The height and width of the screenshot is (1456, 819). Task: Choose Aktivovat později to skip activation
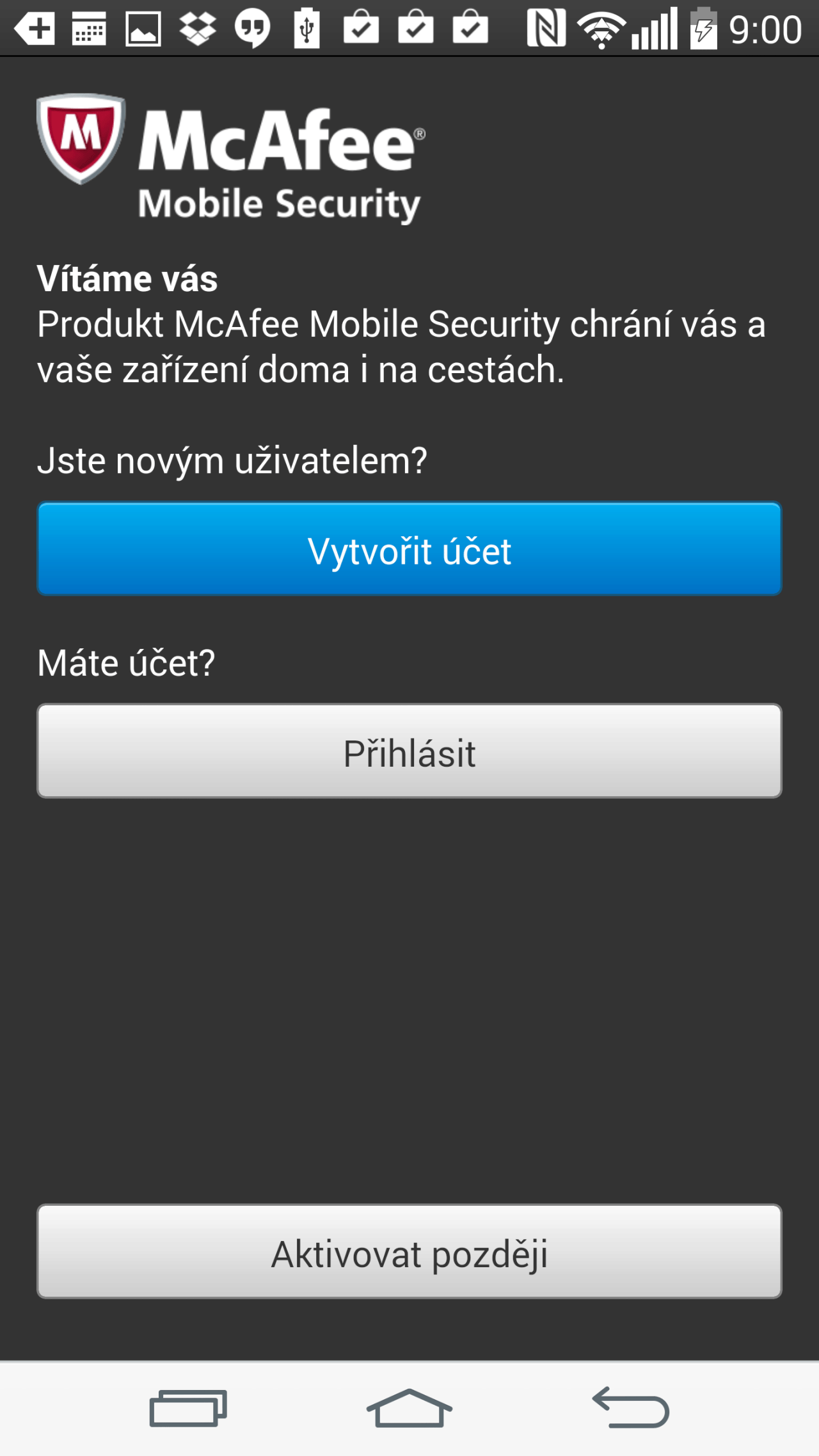409,1251
